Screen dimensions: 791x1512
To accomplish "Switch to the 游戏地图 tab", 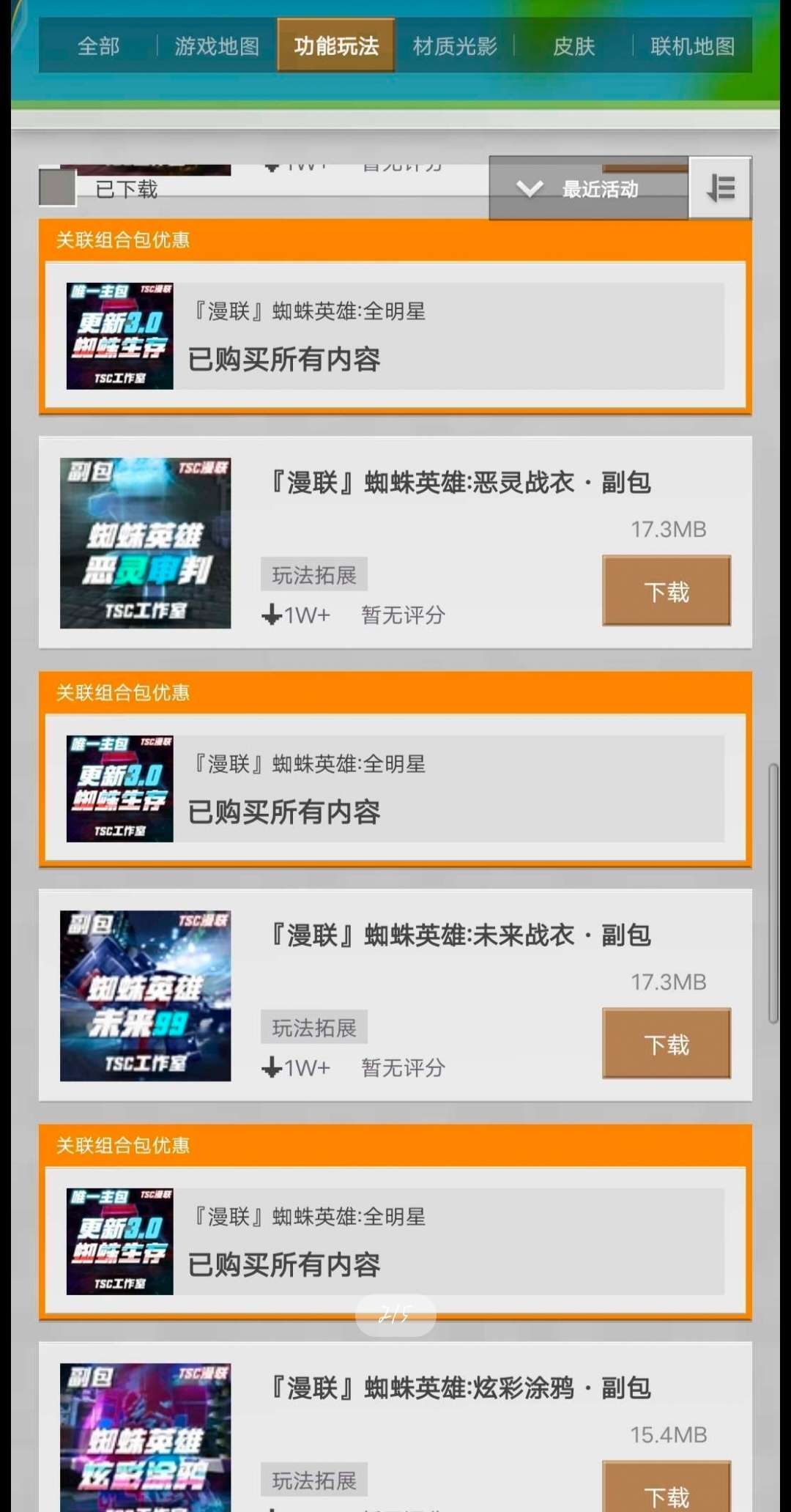I will point(218,46).
